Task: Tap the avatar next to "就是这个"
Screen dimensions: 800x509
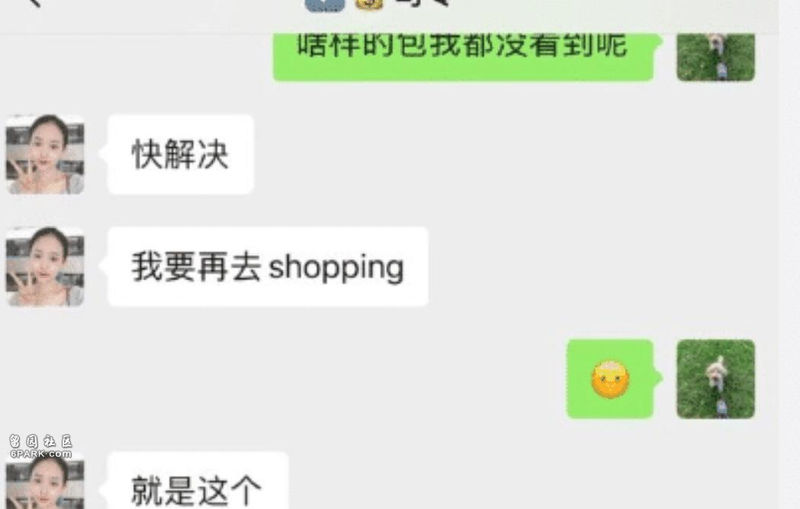Action: (45, 485)
